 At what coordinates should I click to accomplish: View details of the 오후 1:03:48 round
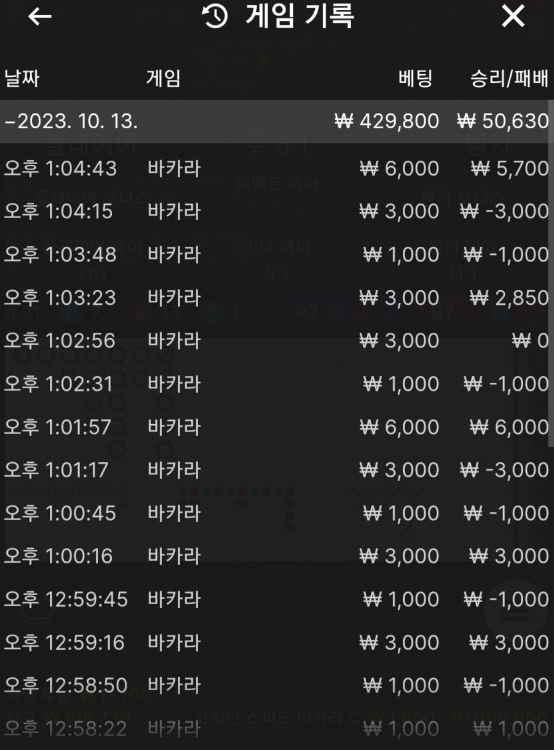(x=275, y=254)
